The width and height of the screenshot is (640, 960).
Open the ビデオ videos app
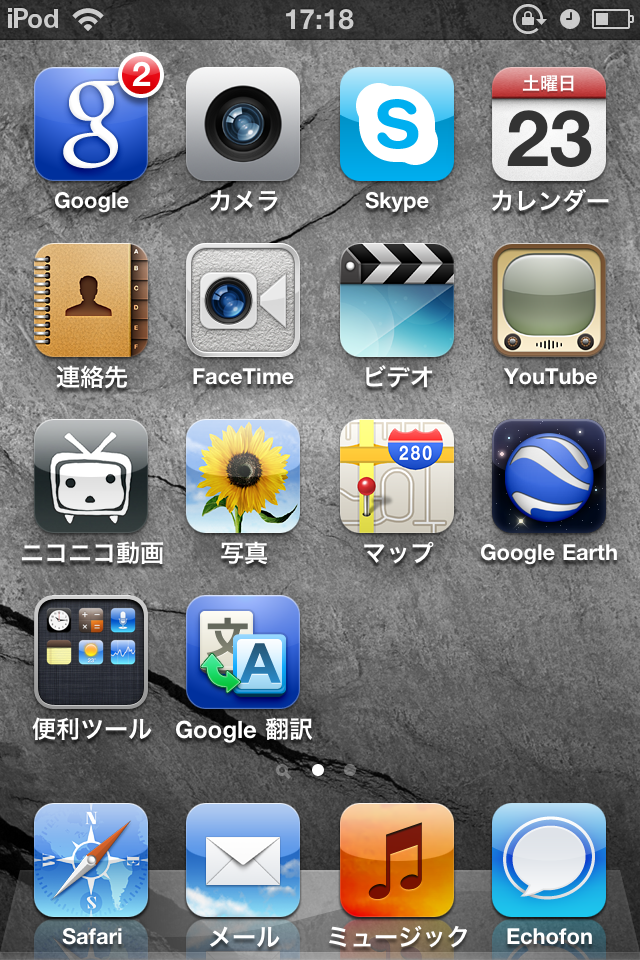click(396, 301)
